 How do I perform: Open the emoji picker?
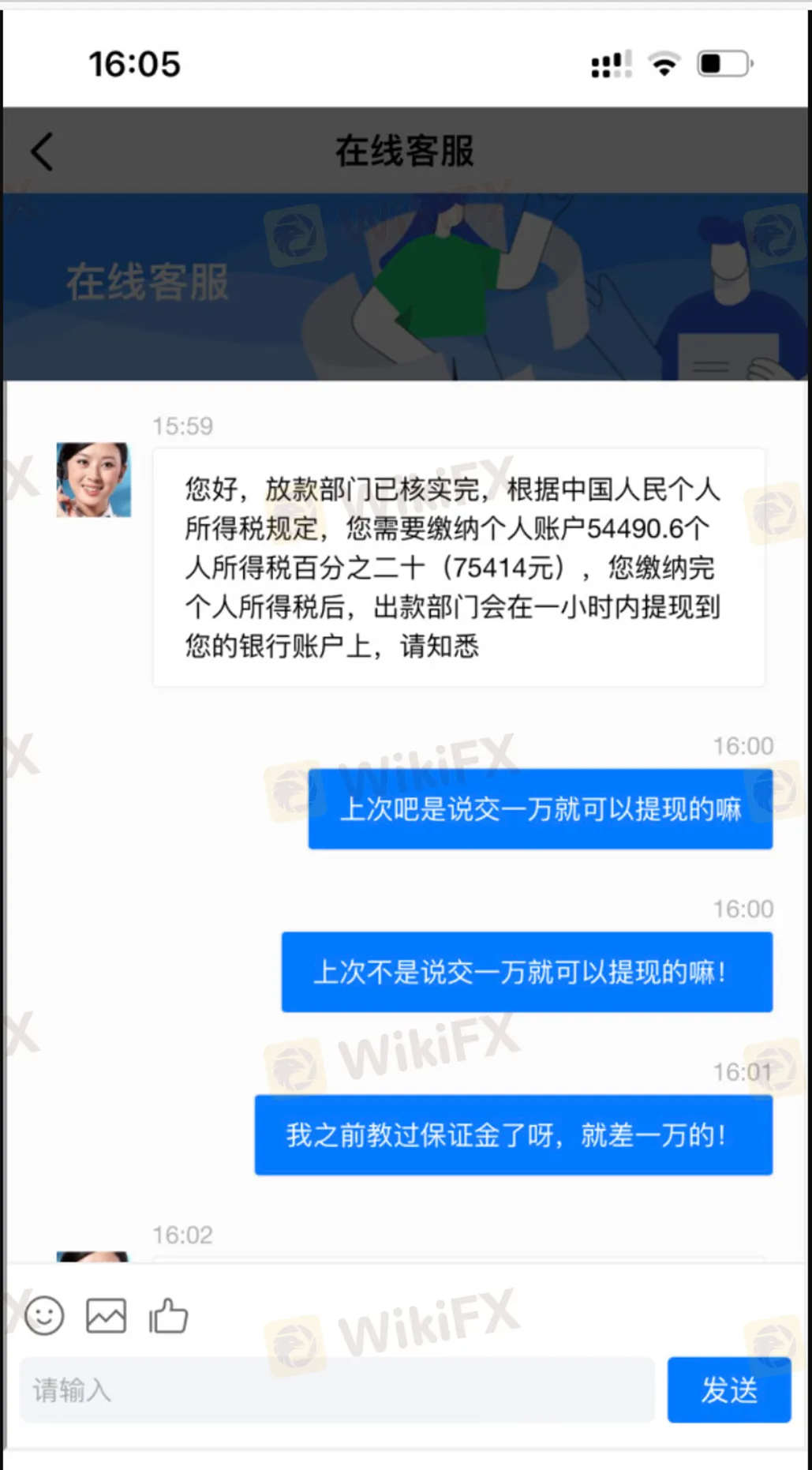(x=44, y=1316)
